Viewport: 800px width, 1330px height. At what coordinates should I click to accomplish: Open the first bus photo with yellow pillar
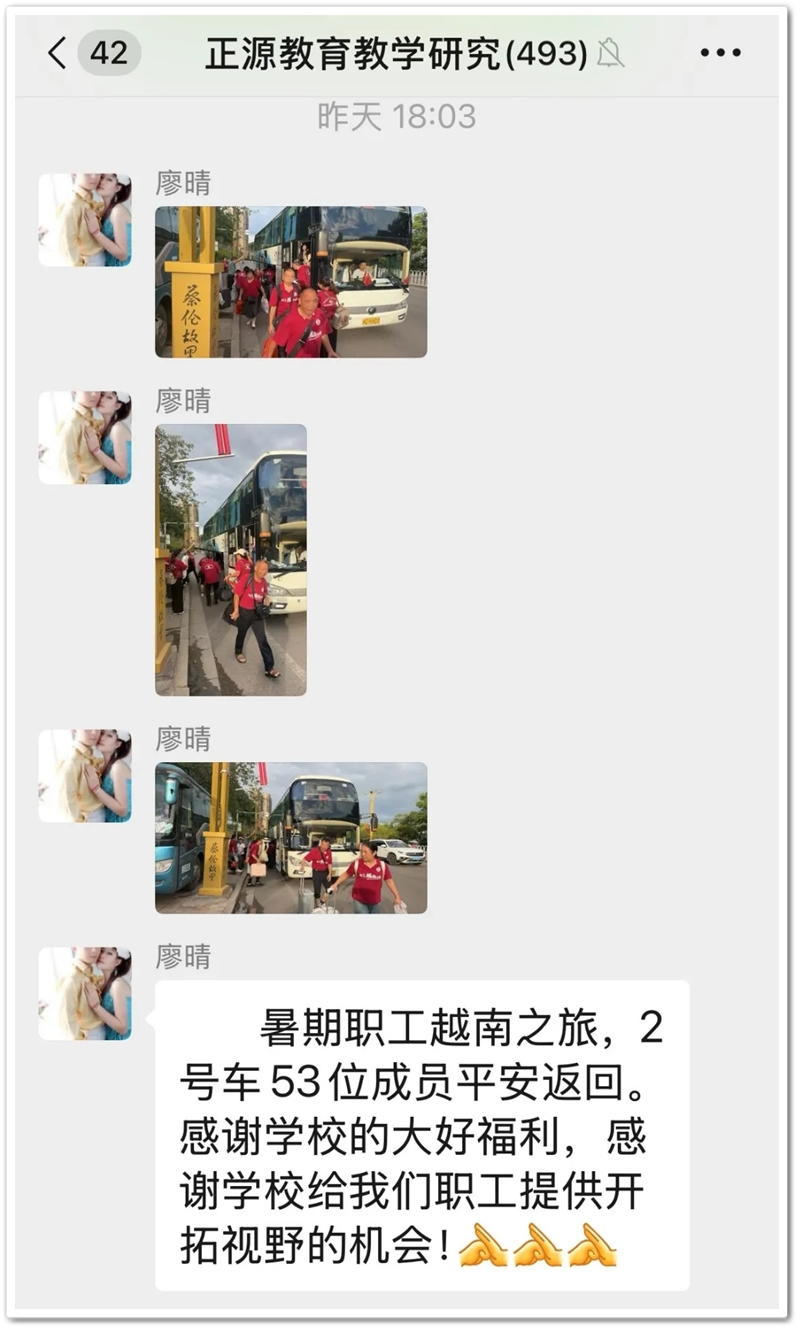coord(290,282)
